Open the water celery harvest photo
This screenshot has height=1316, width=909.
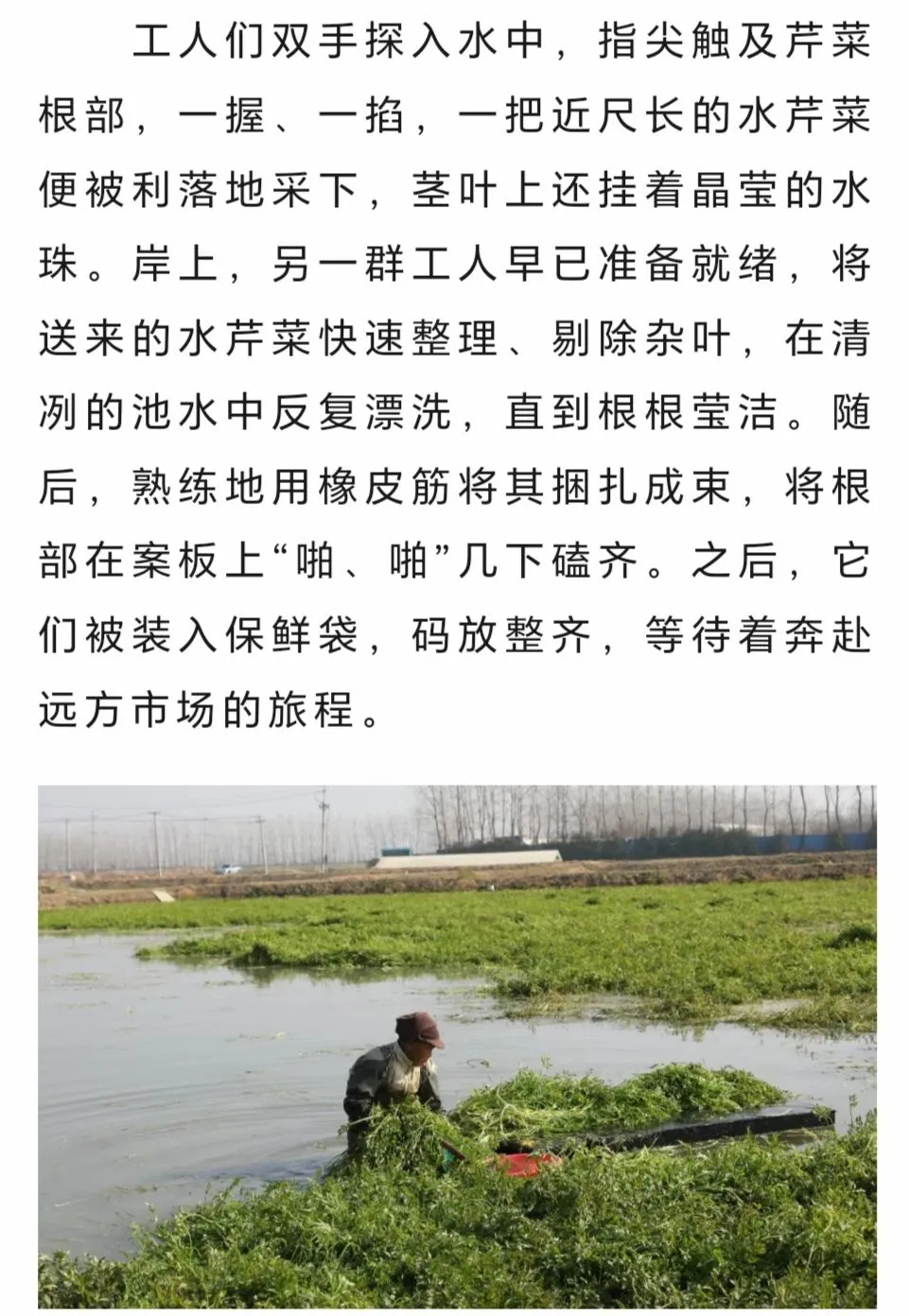[x=457, y=1046]
